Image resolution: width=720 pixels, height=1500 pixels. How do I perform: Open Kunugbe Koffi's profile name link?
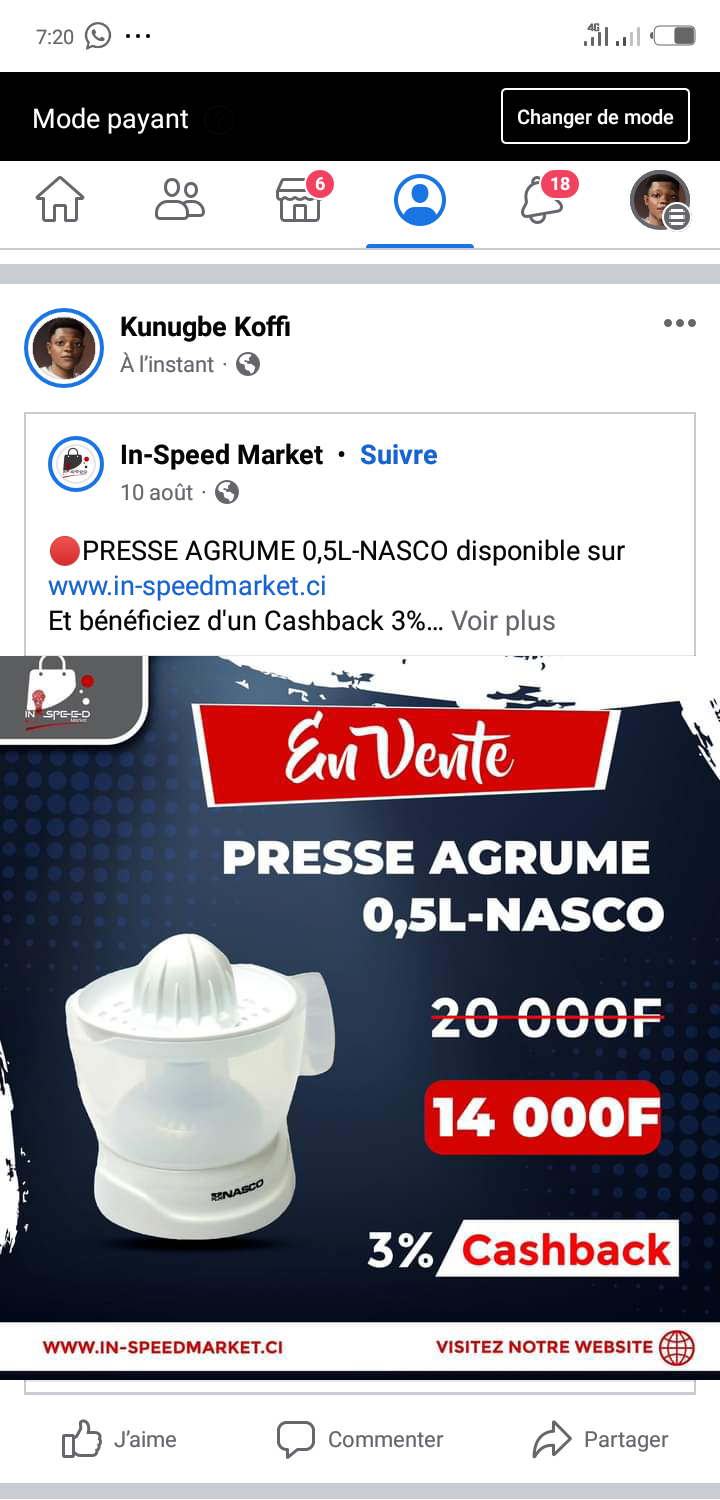pos(205,327)
